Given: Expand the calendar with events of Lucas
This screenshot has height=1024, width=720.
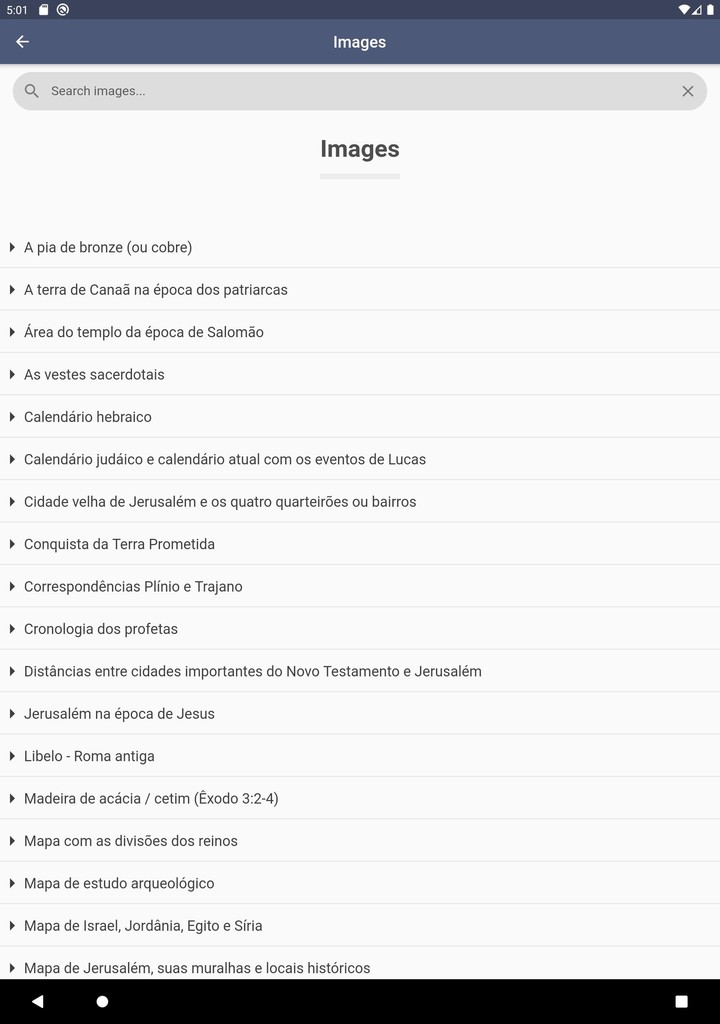Looking at the screenshot, I should click(225, 459).
